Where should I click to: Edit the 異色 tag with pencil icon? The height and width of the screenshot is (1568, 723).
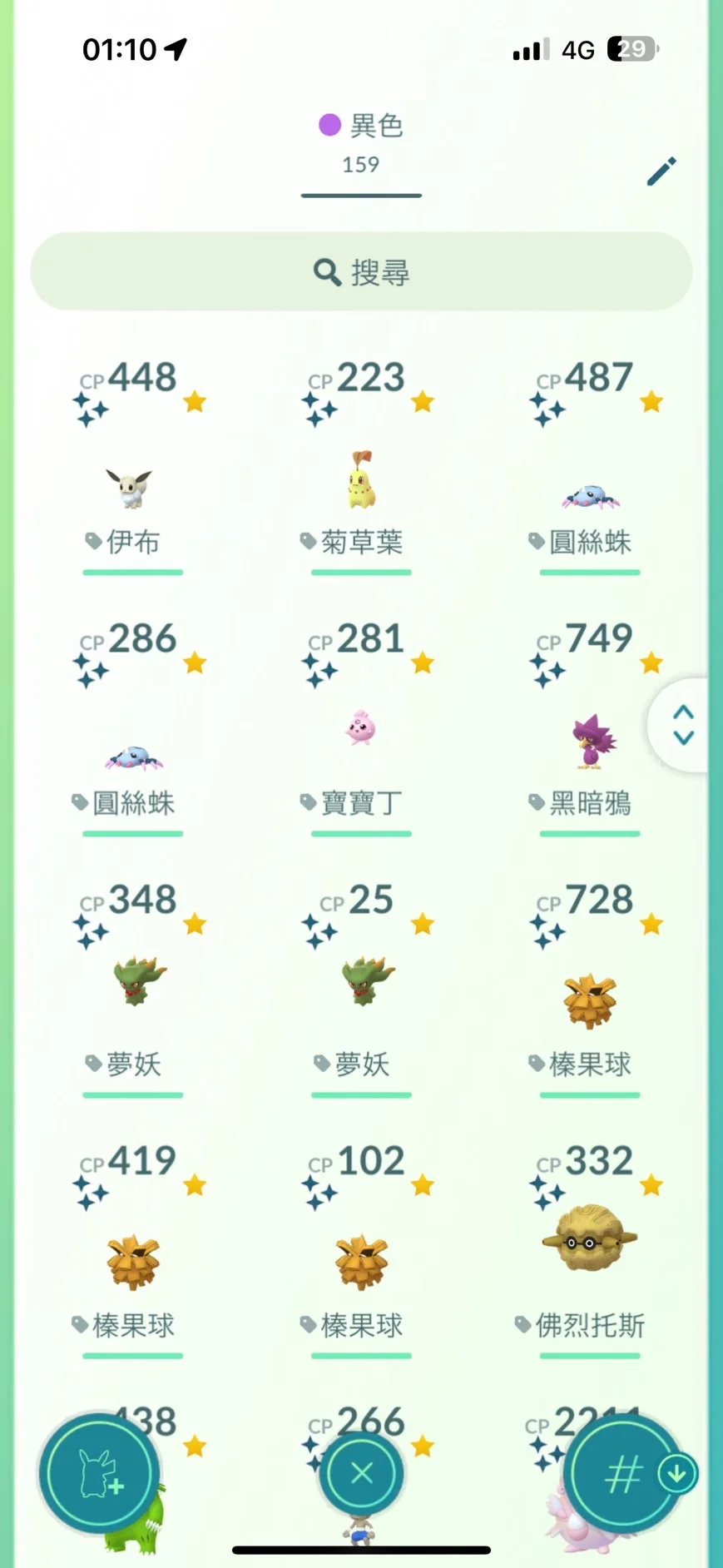click(661, 171)
